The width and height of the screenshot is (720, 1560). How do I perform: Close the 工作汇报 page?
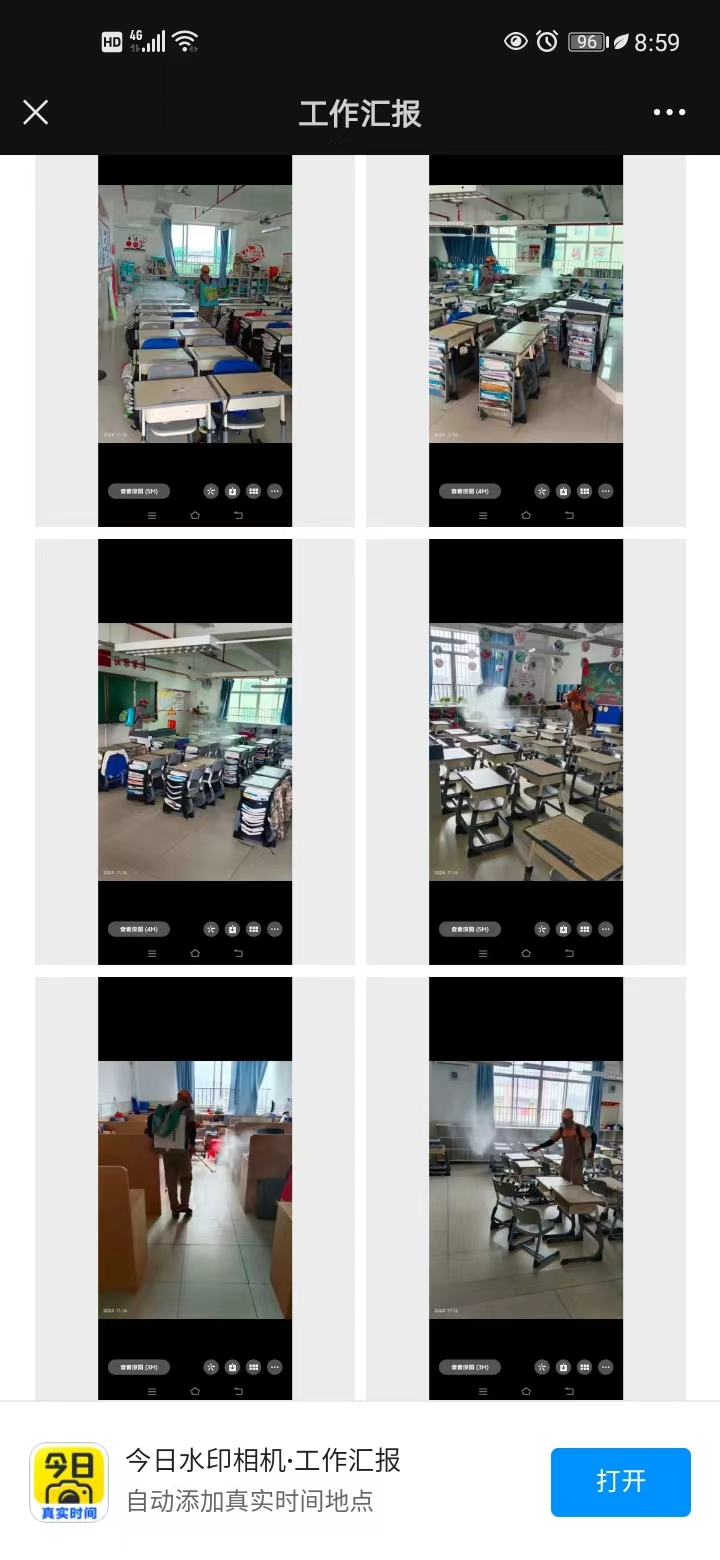pos(36,112)
